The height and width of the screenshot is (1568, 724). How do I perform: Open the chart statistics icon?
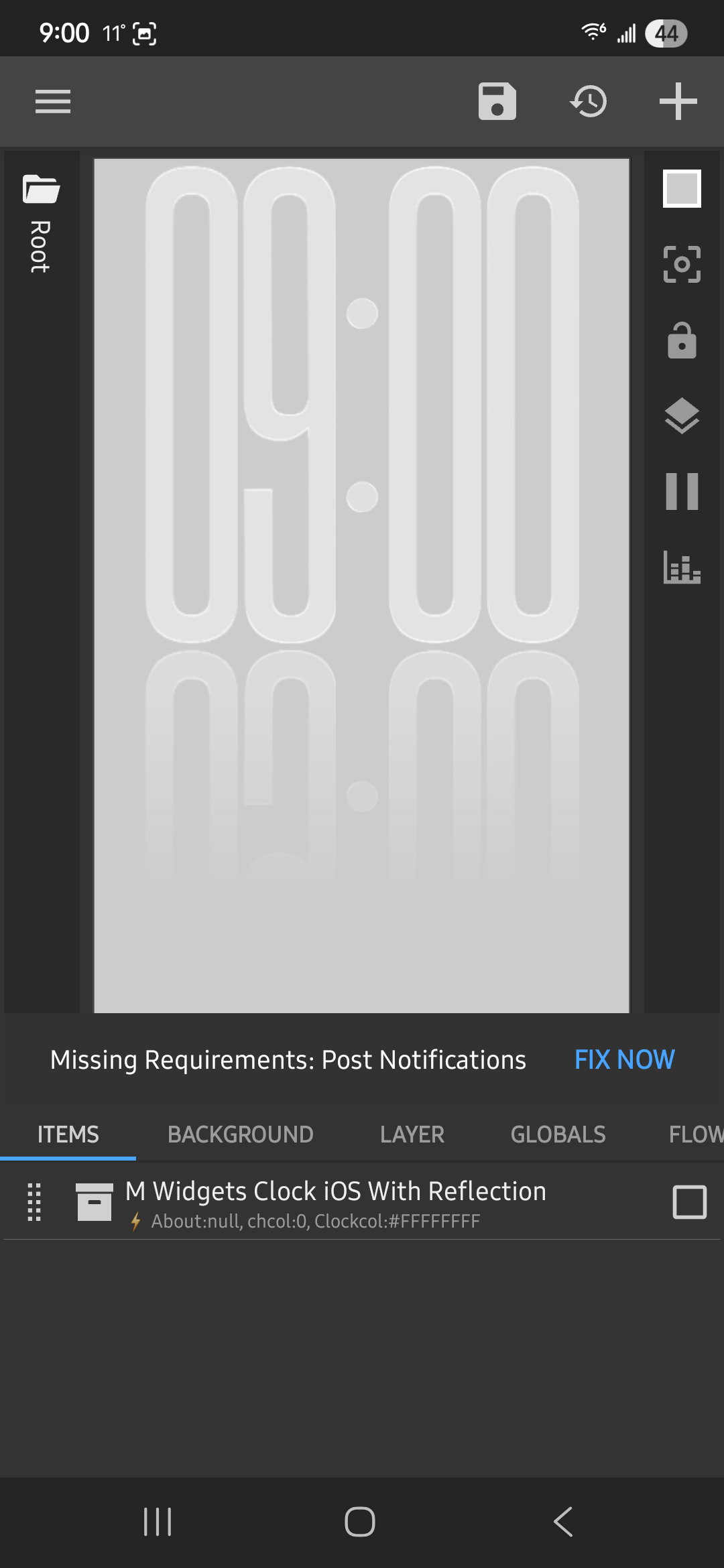[x=682, y=567]
